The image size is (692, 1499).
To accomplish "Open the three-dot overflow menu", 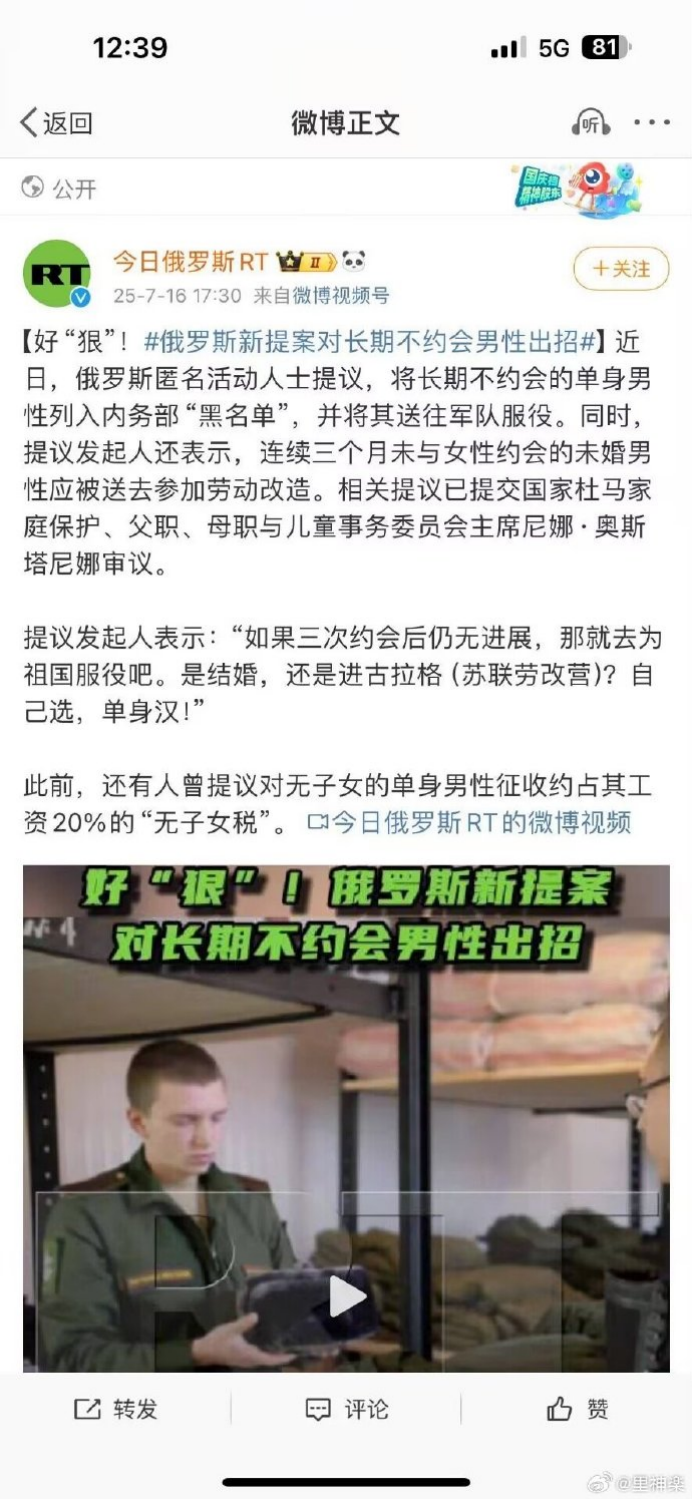I will (x=652, y=123).
